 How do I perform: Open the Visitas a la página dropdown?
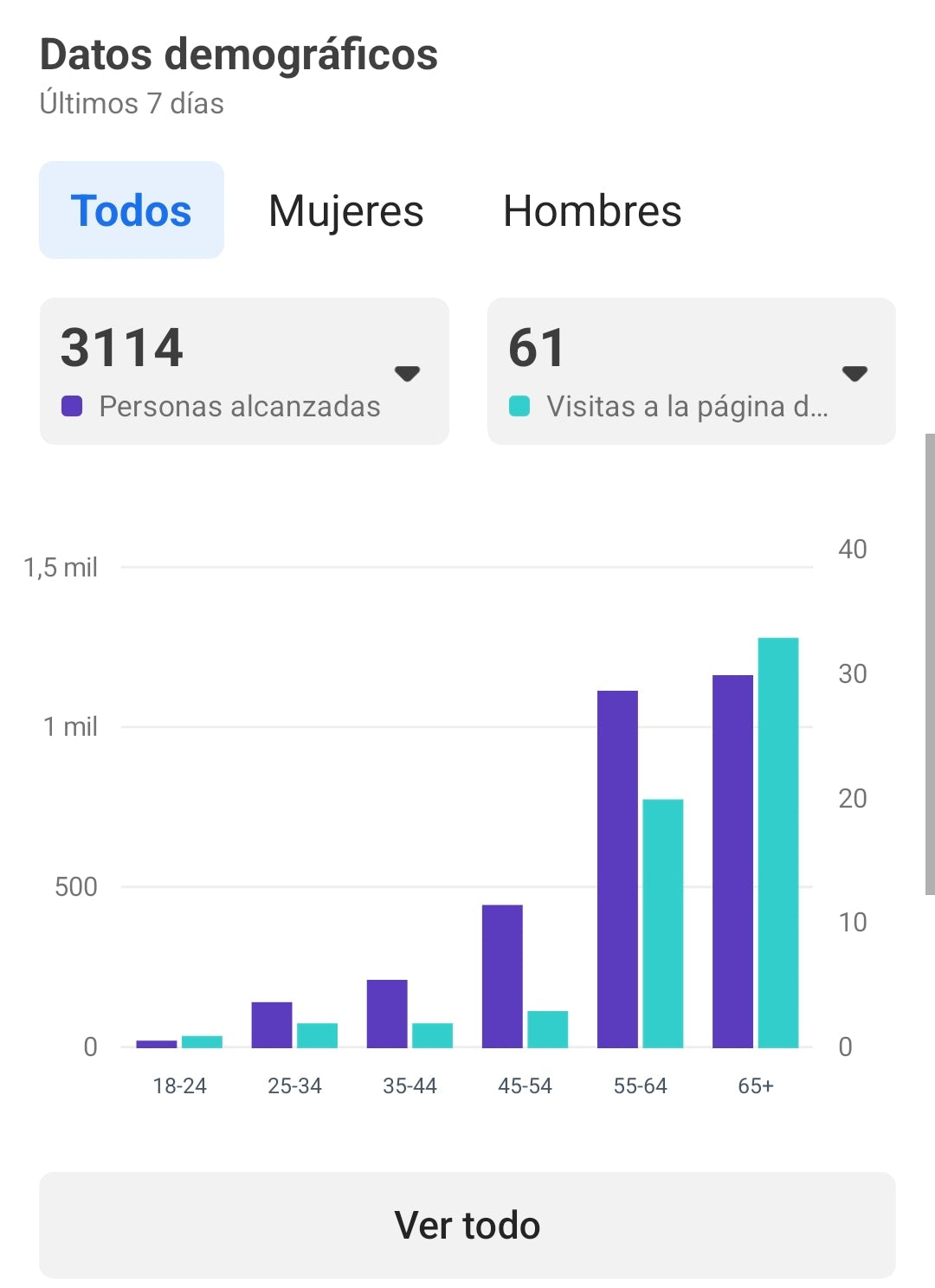click(854, 373)
